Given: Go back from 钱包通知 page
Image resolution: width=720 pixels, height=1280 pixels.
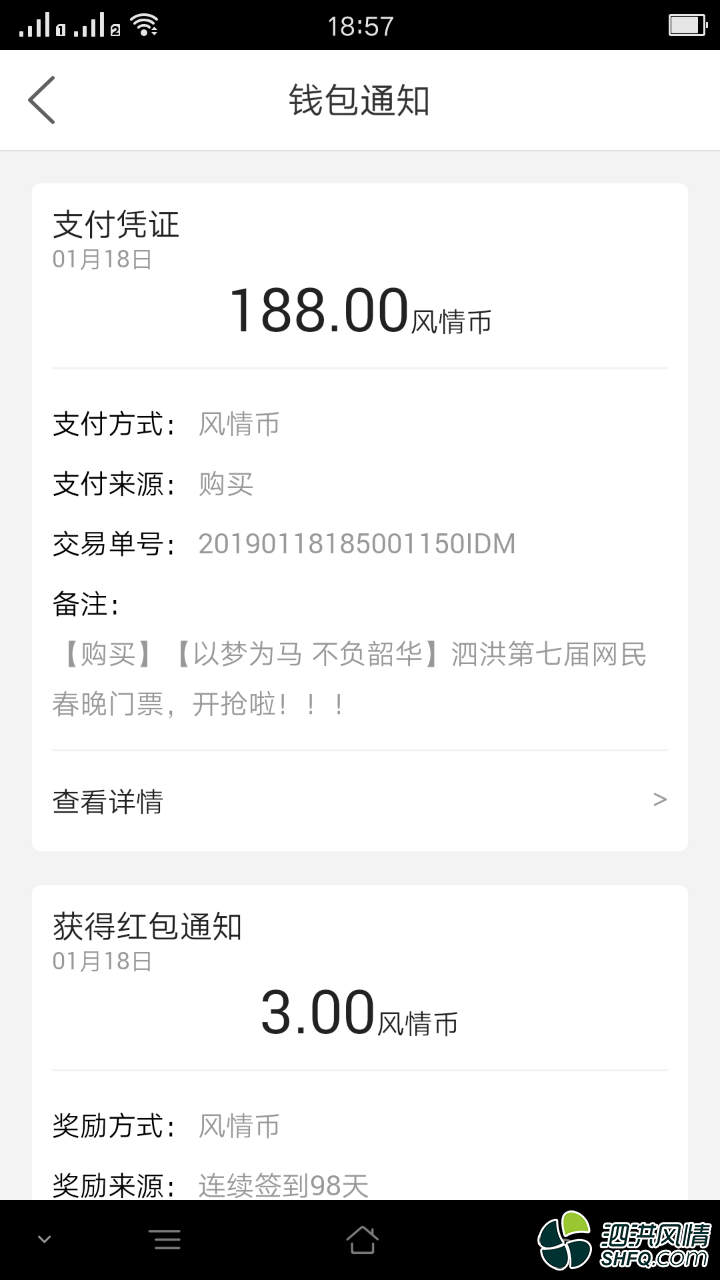Looking at the screenshot, I should point(42,100).
